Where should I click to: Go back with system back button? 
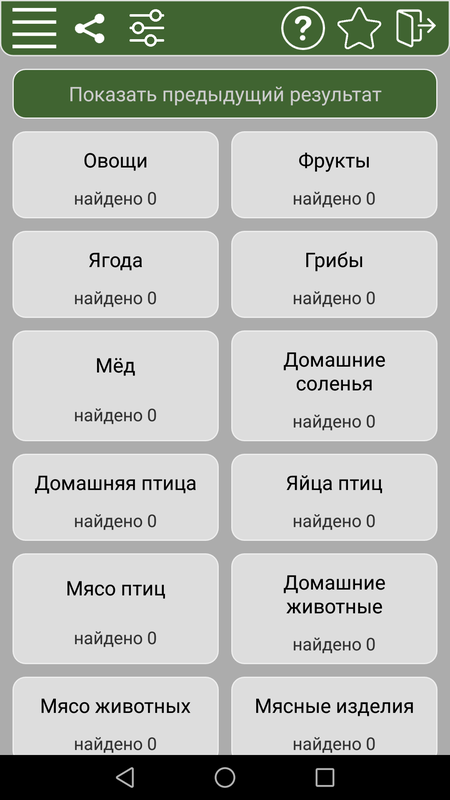[x=125, y=778]
